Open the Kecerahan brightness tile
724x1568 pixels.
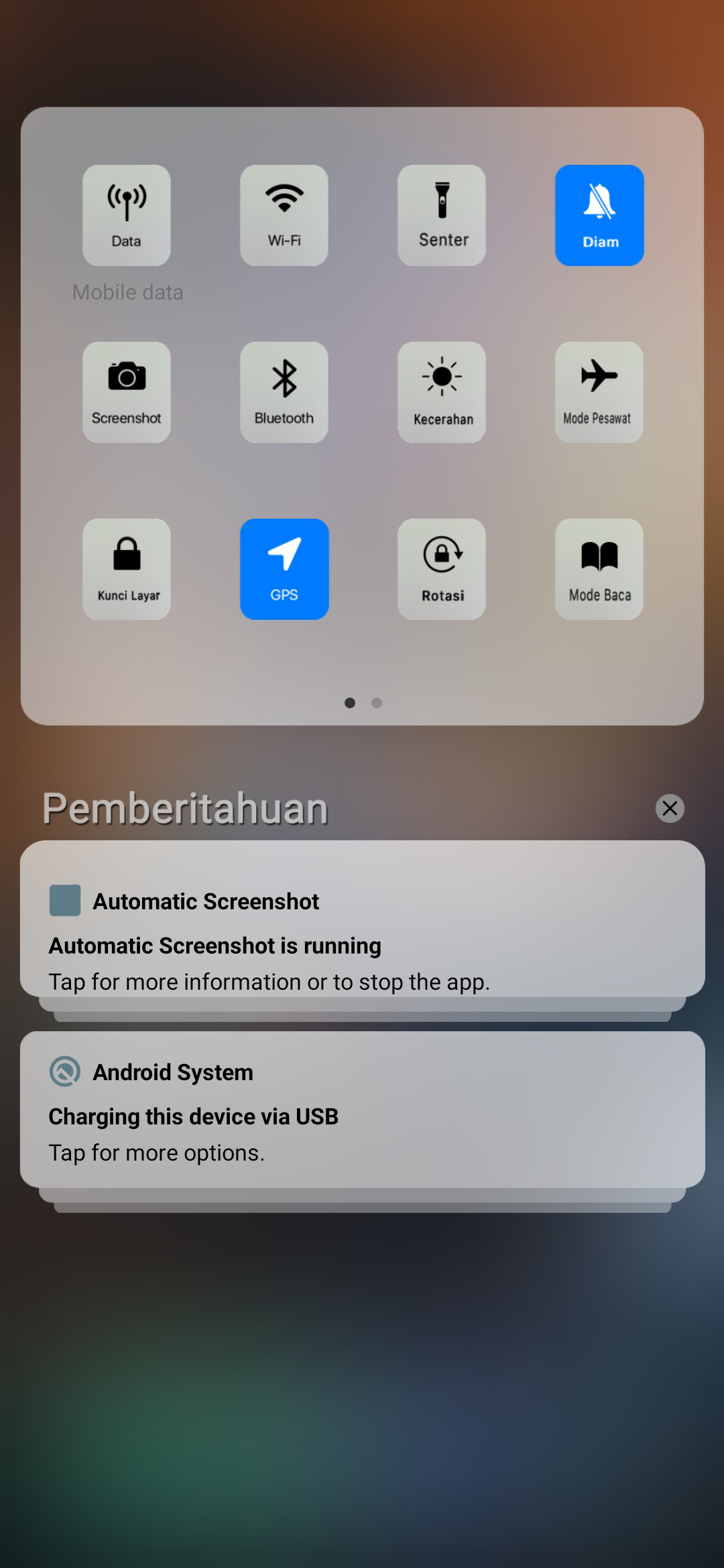pyautogui.click(x=442, y=392)
